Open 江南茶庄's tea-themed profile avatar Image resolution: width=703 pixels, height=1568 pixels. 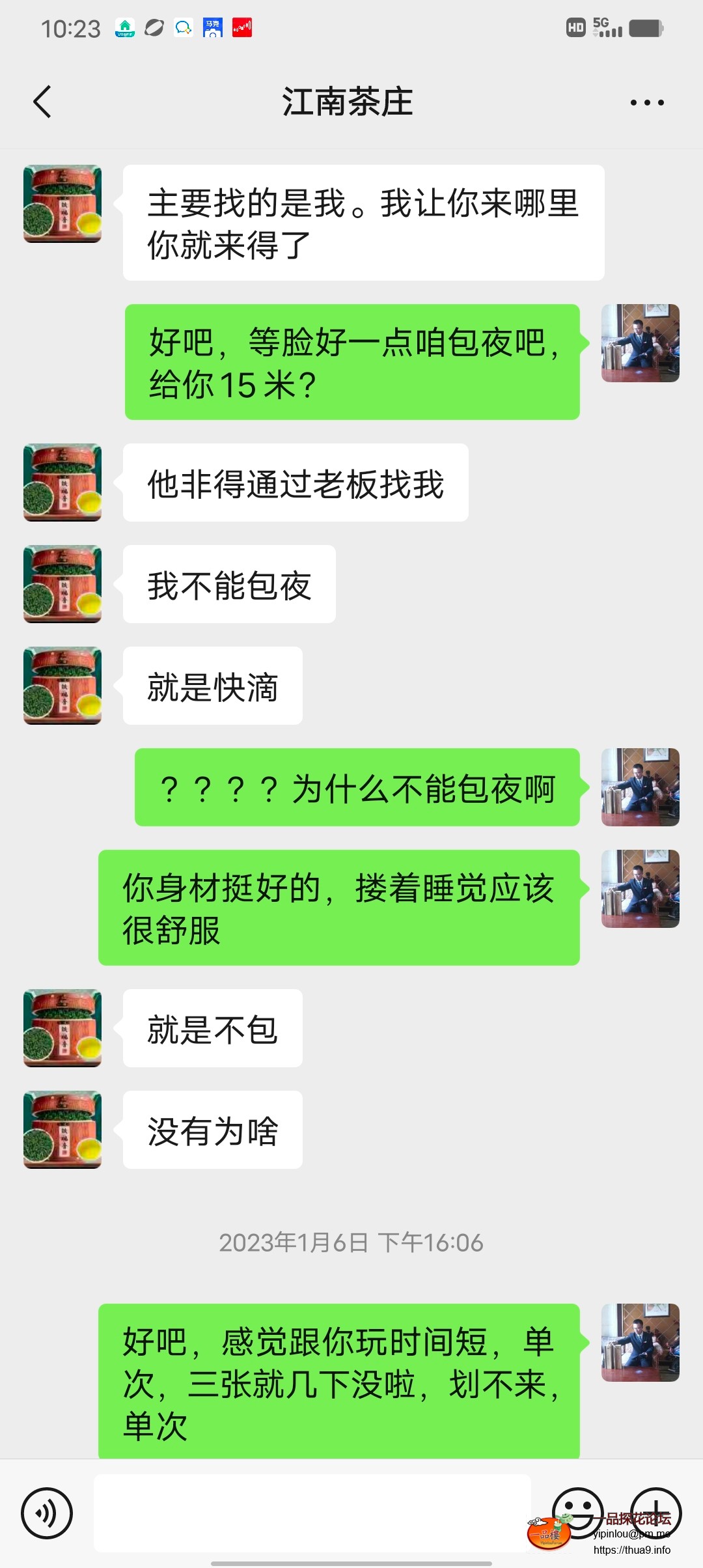62,205
